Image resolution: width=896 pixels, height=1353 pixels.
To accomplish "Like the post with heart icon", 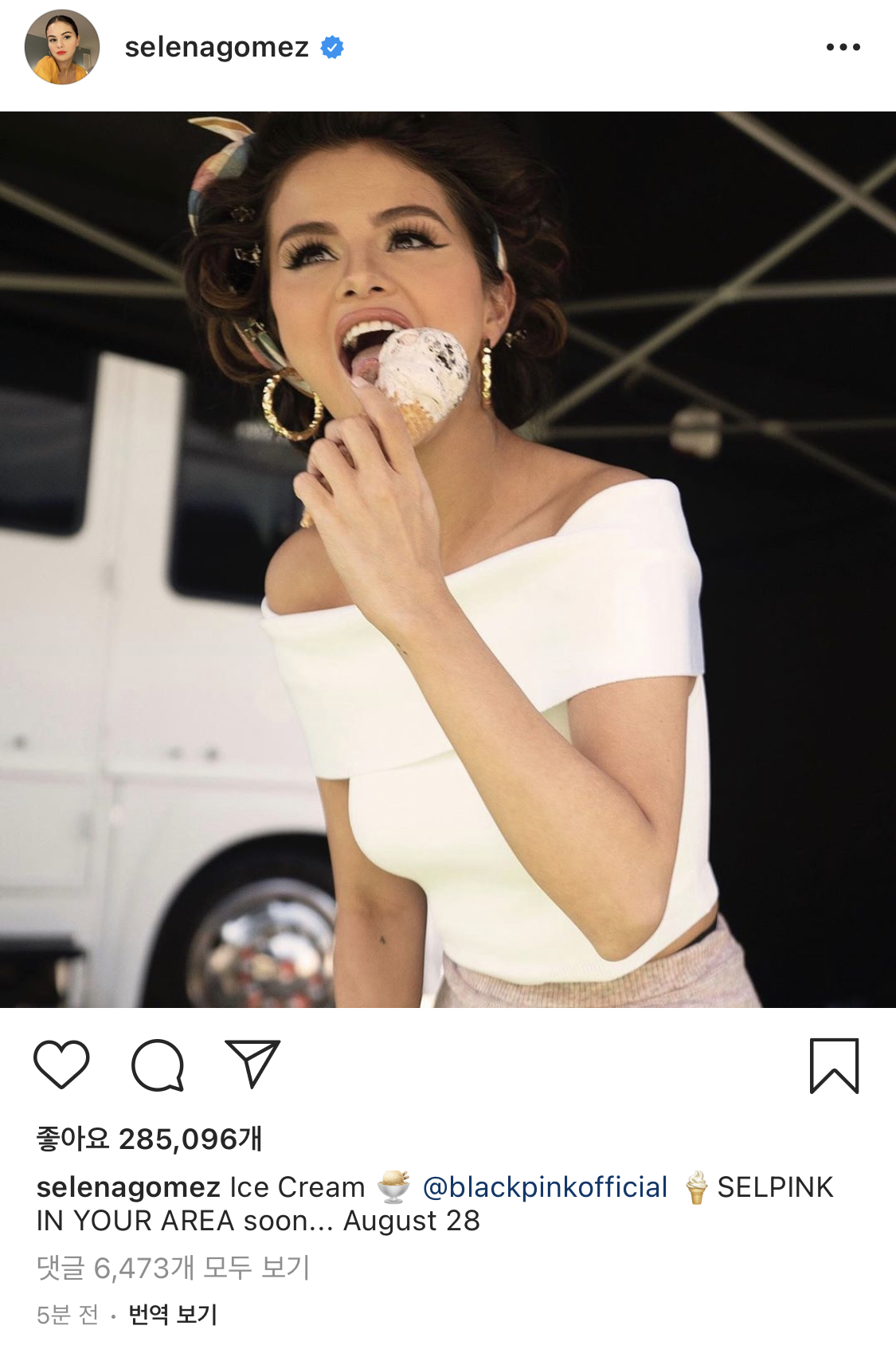I will pos(61,1065).
